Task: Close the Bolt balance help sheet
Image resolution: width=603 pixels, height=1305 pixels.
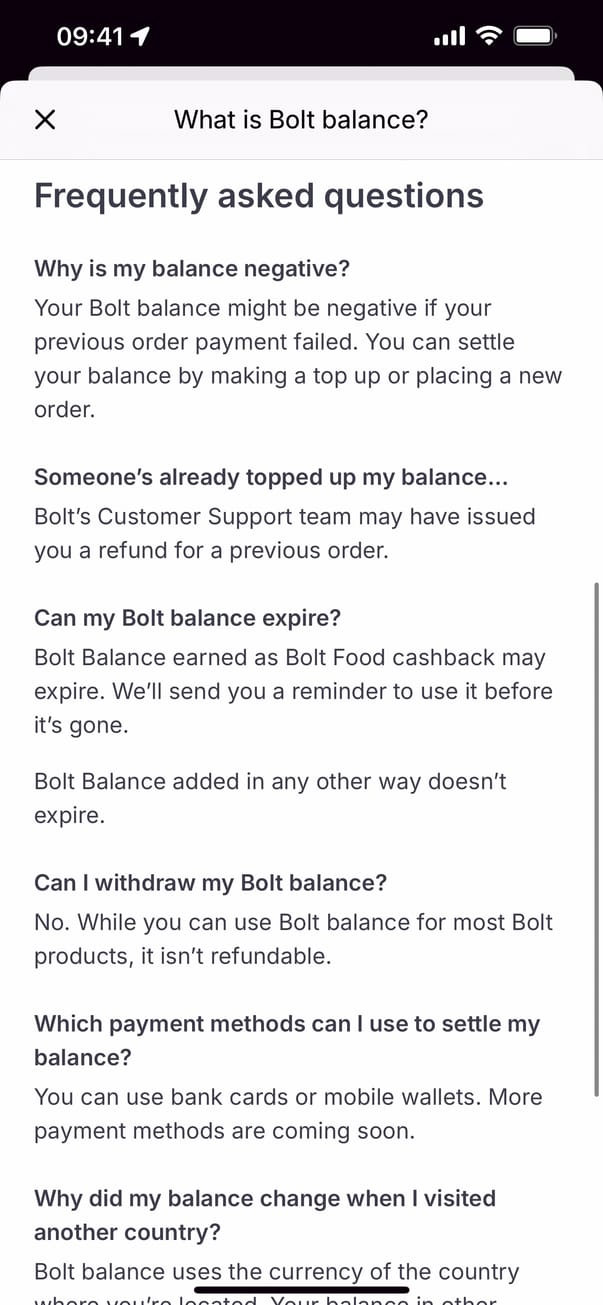Action: tap(45, 121)
